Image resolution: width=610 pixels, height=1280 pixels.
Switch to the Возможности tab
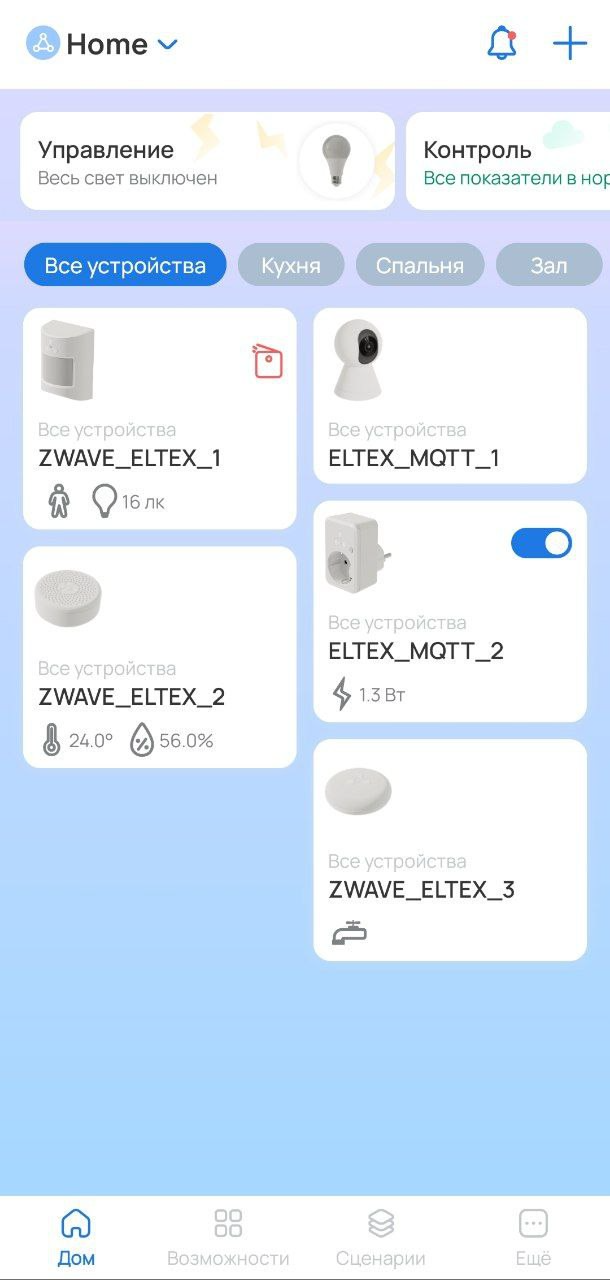[x=228, y=1236]
